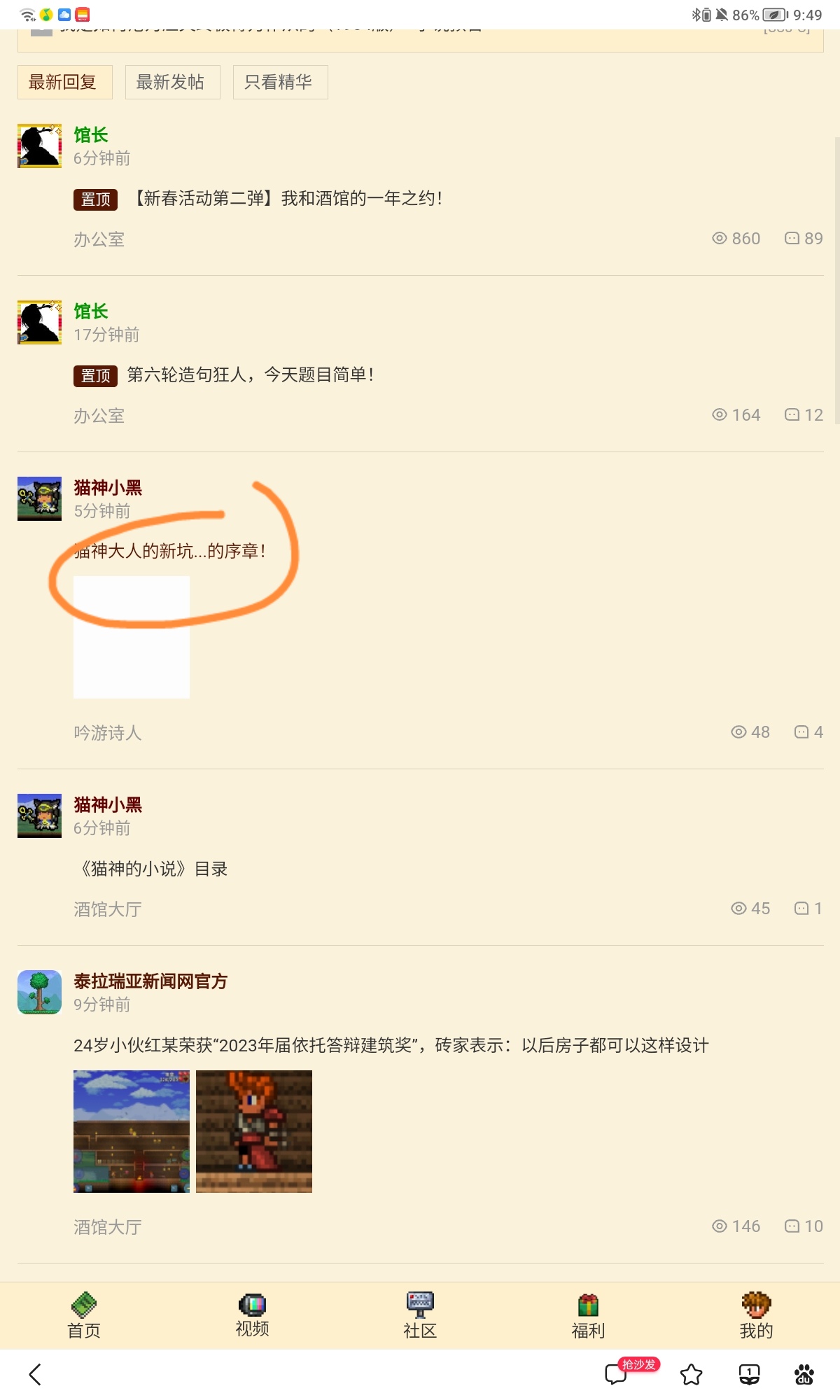Open the post 猫神大人的新坑...的序章

(x=172, y=552)
